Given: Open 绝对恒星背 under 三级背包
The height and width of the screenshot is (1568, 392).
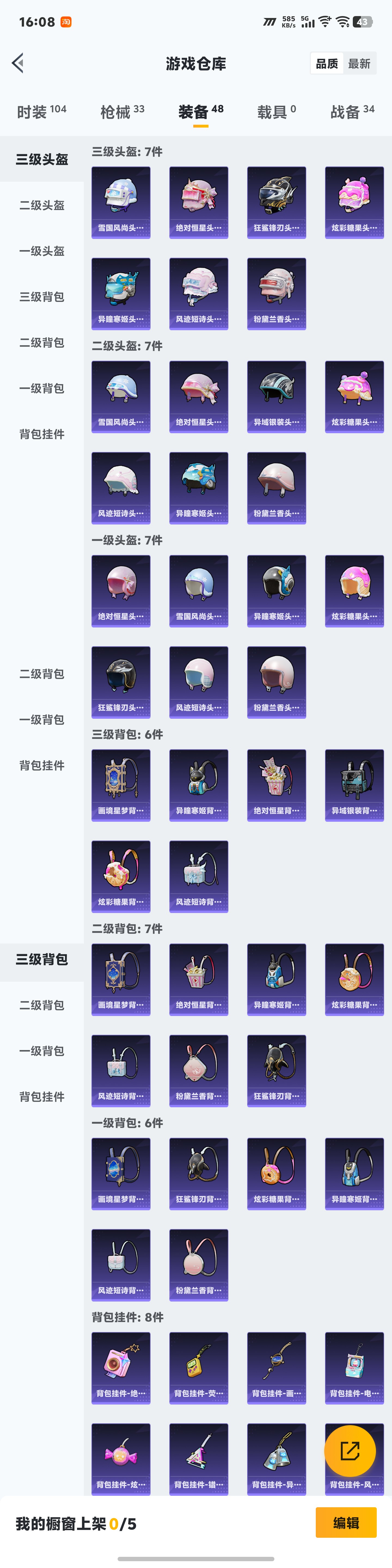Looking at the screenshot, I should 277,785.
